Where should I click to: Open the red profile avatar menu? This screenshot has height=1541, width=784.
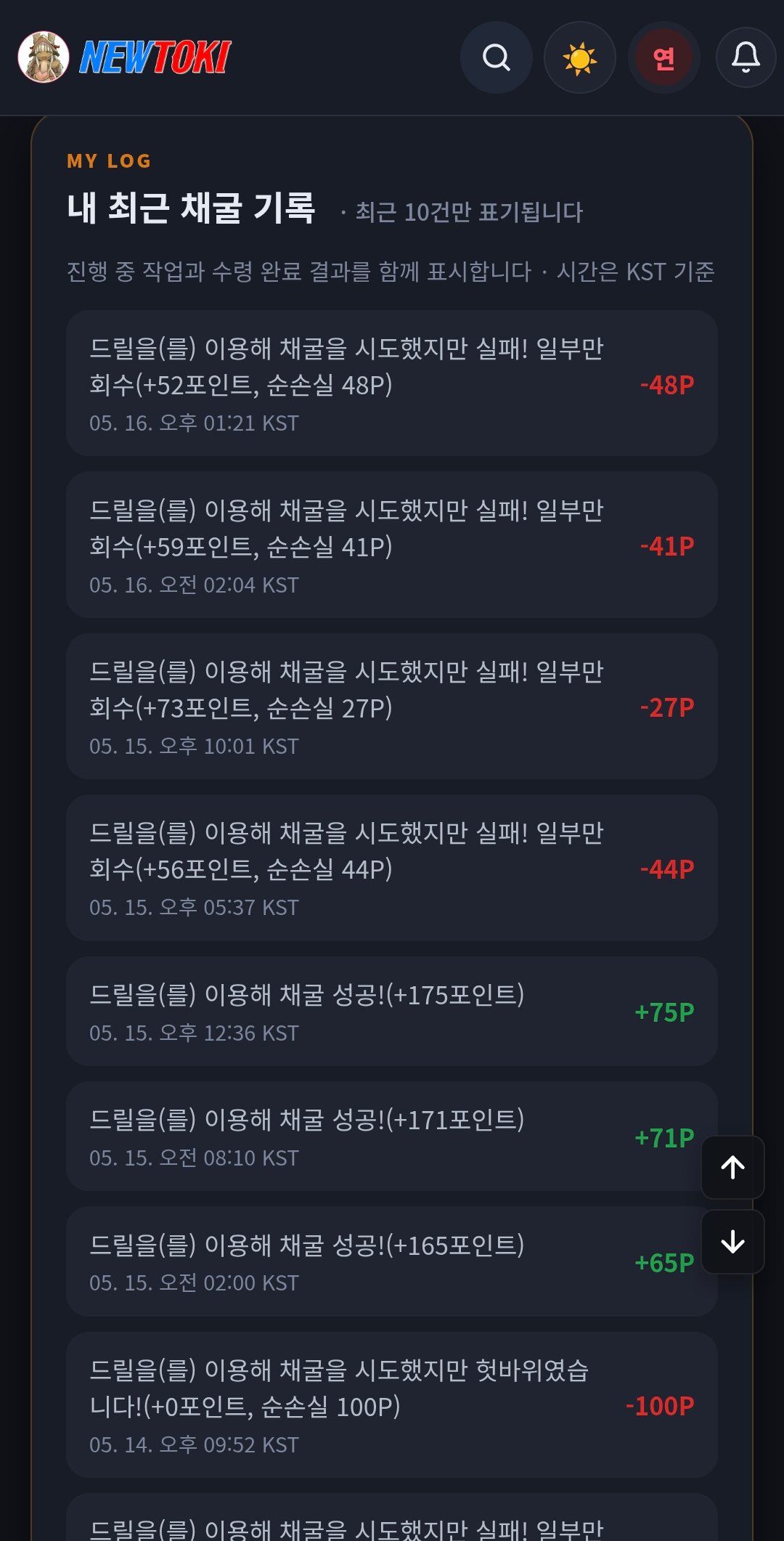[663, 57]
